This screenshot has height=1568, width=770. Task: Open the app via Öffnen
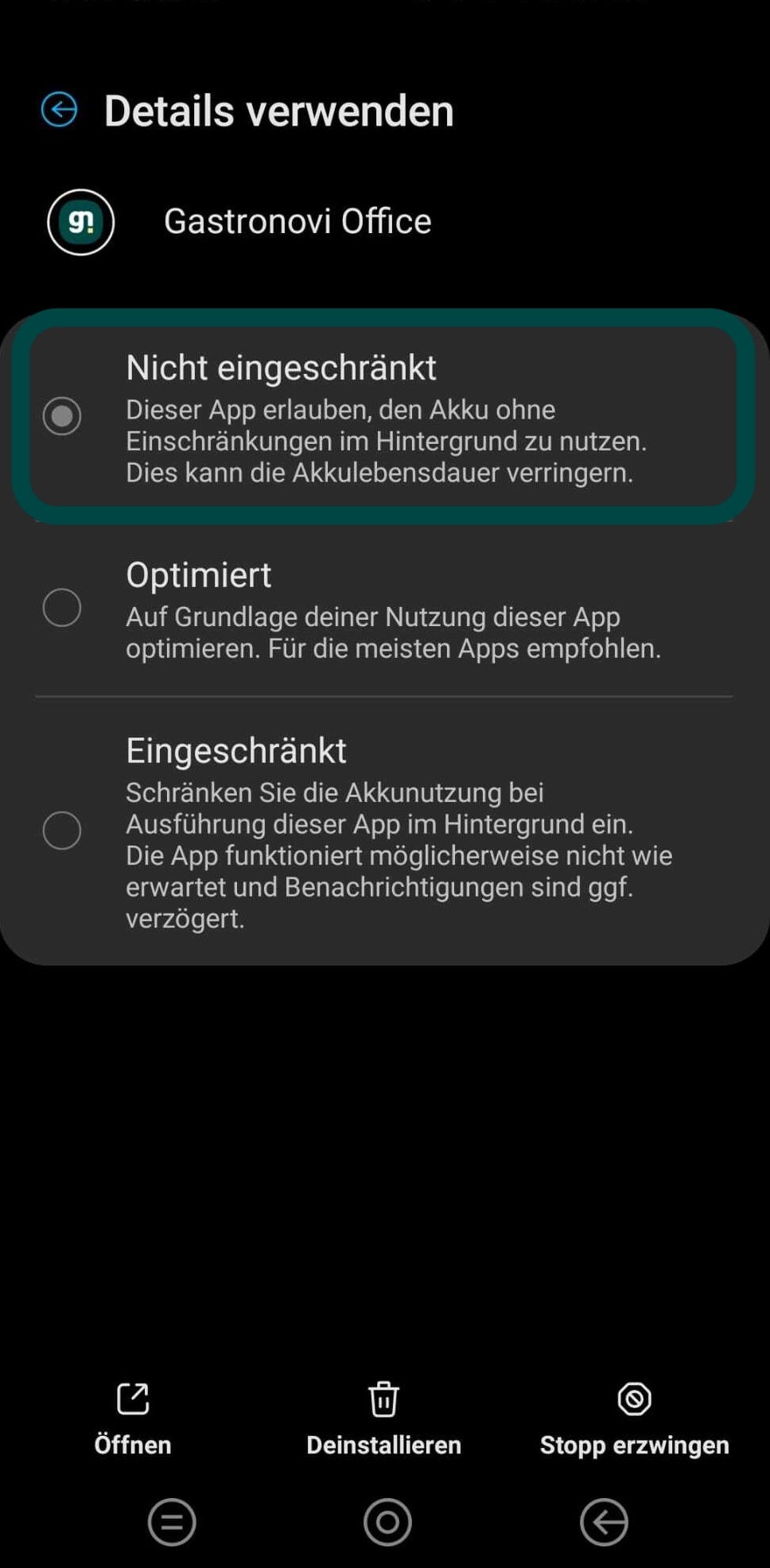(133, 1418)
